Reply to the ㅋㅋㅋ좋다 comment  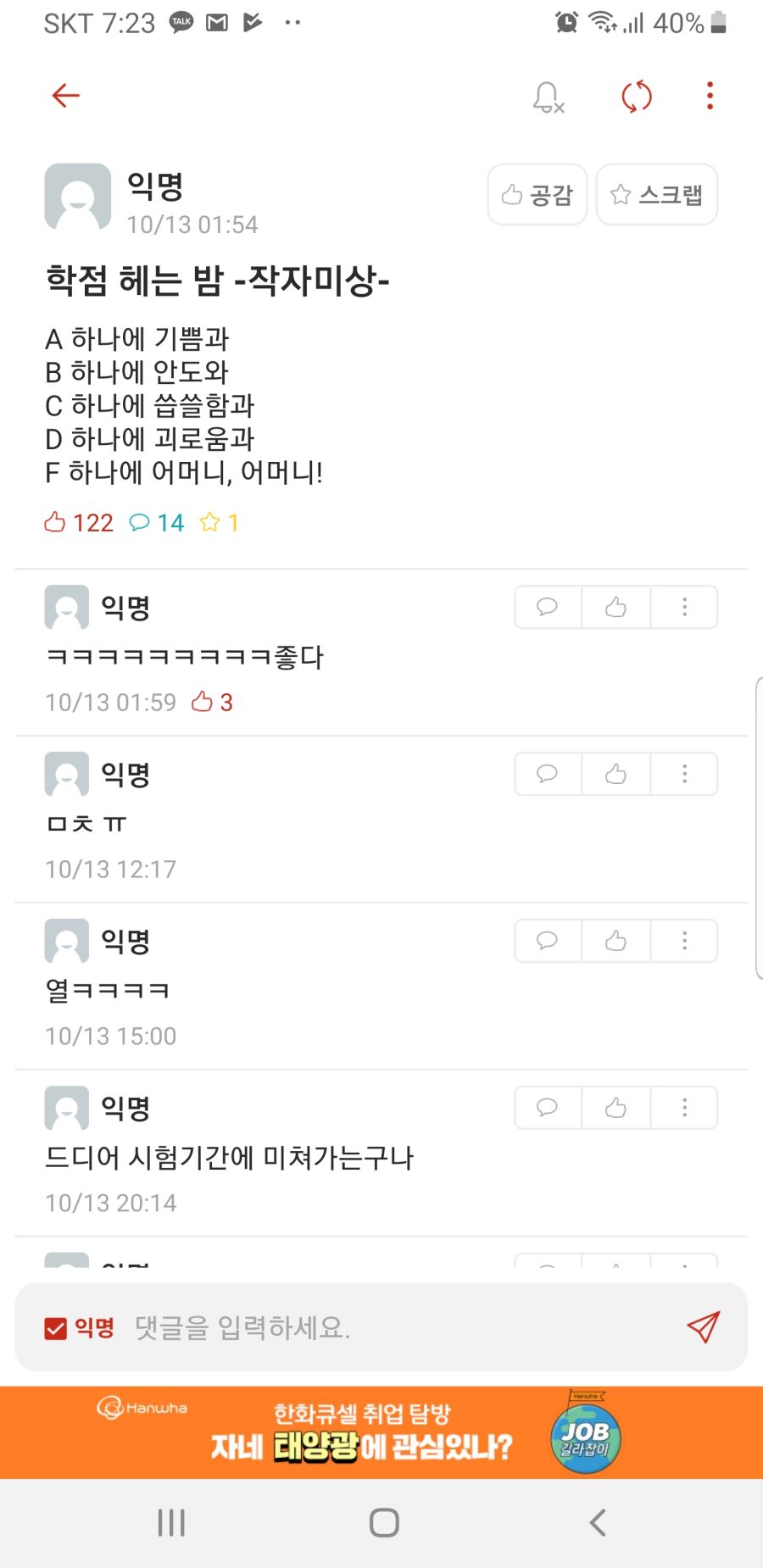[x=548, y=607]
